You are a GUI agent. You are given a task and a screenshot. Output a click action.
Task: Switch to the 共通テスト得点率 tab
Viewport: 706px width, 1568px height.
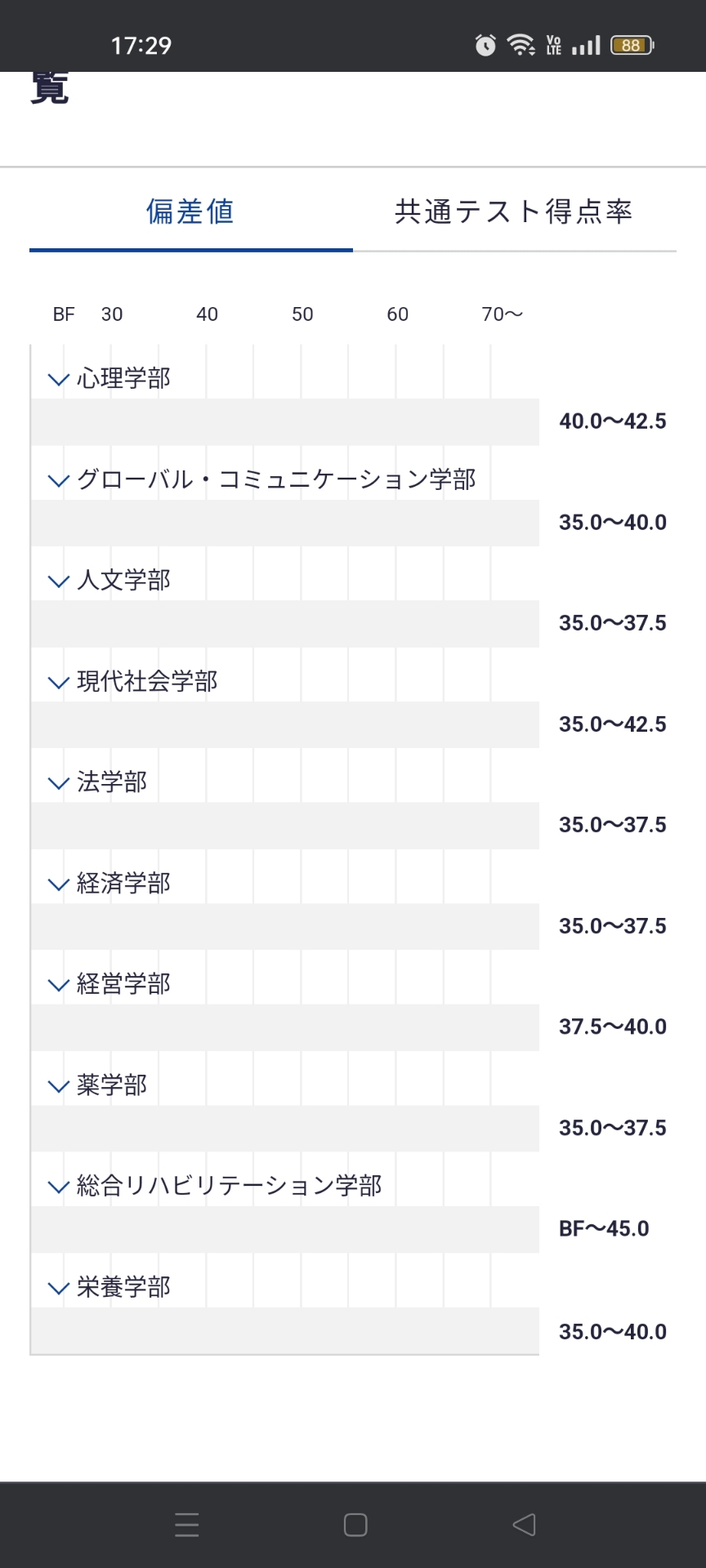point(514,212)
